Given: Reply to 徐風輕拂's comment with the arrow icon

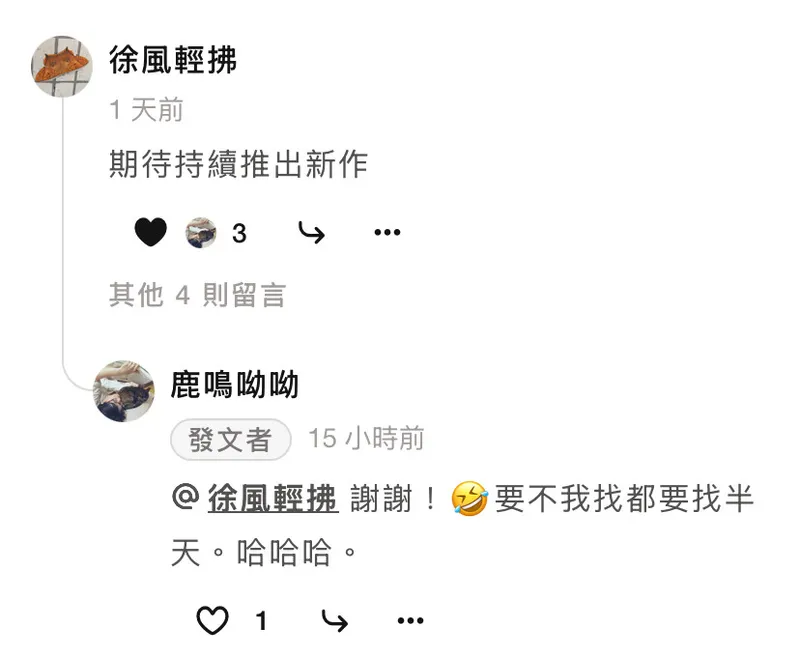Looking at the screenshot, I should (x=312, y=233).
